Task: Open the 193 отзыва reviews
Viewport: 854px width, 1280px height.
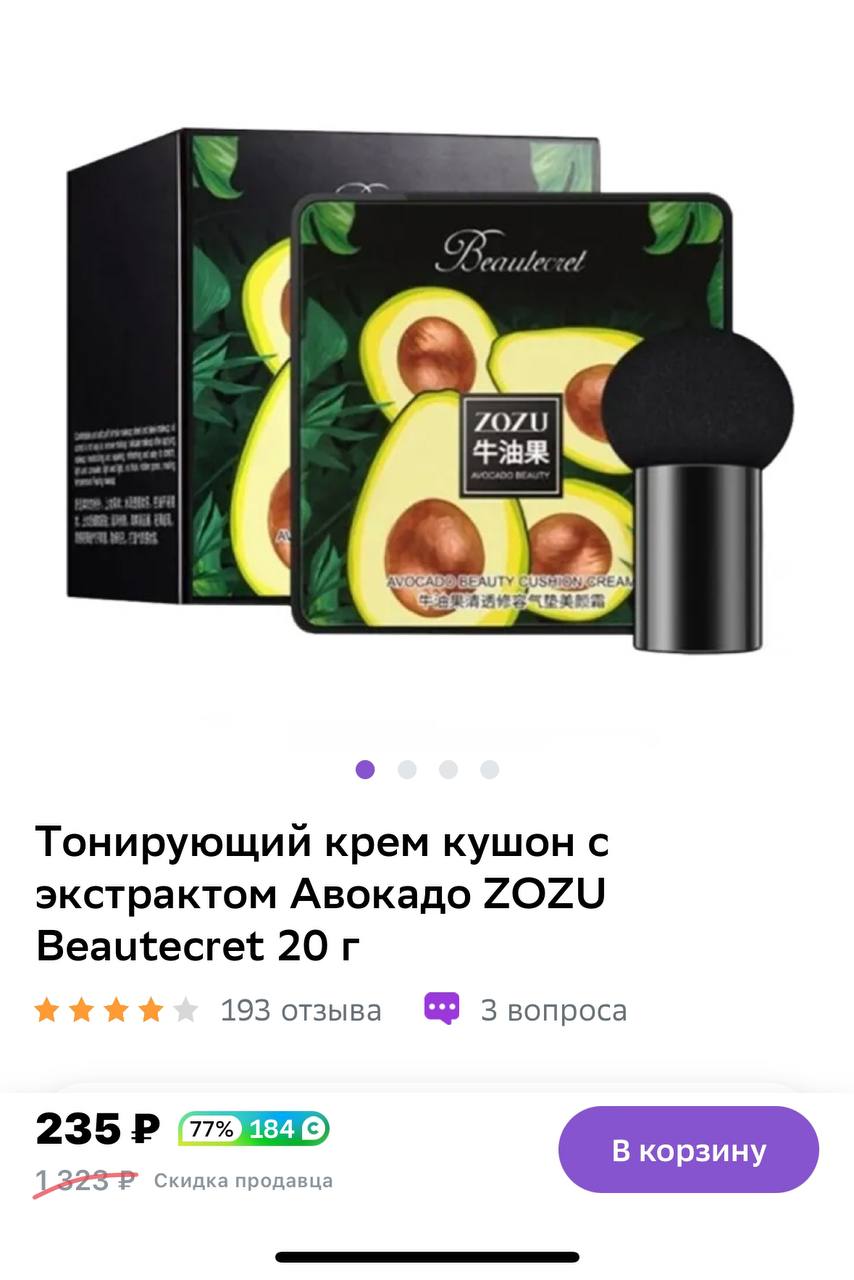Action: (300, 1010)
